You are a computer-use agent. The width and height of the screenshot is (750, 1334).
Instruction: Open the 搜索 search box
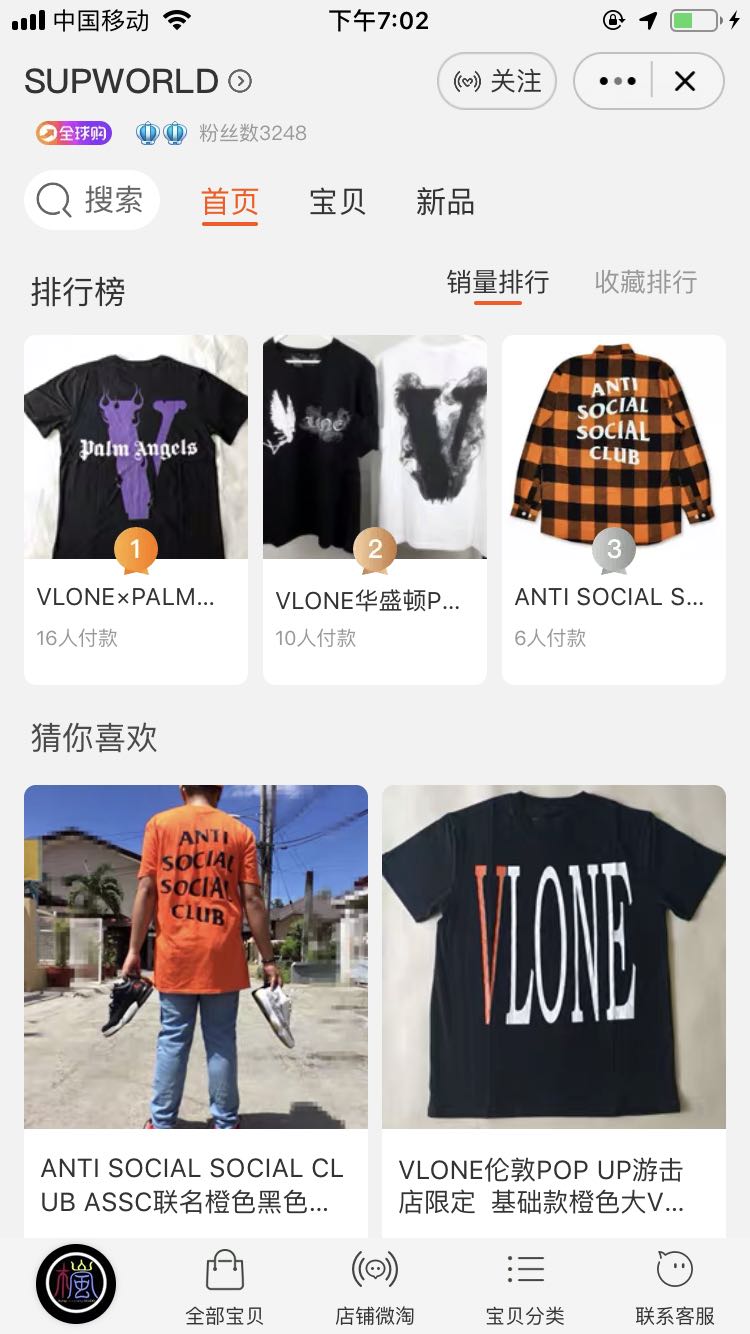92,201
